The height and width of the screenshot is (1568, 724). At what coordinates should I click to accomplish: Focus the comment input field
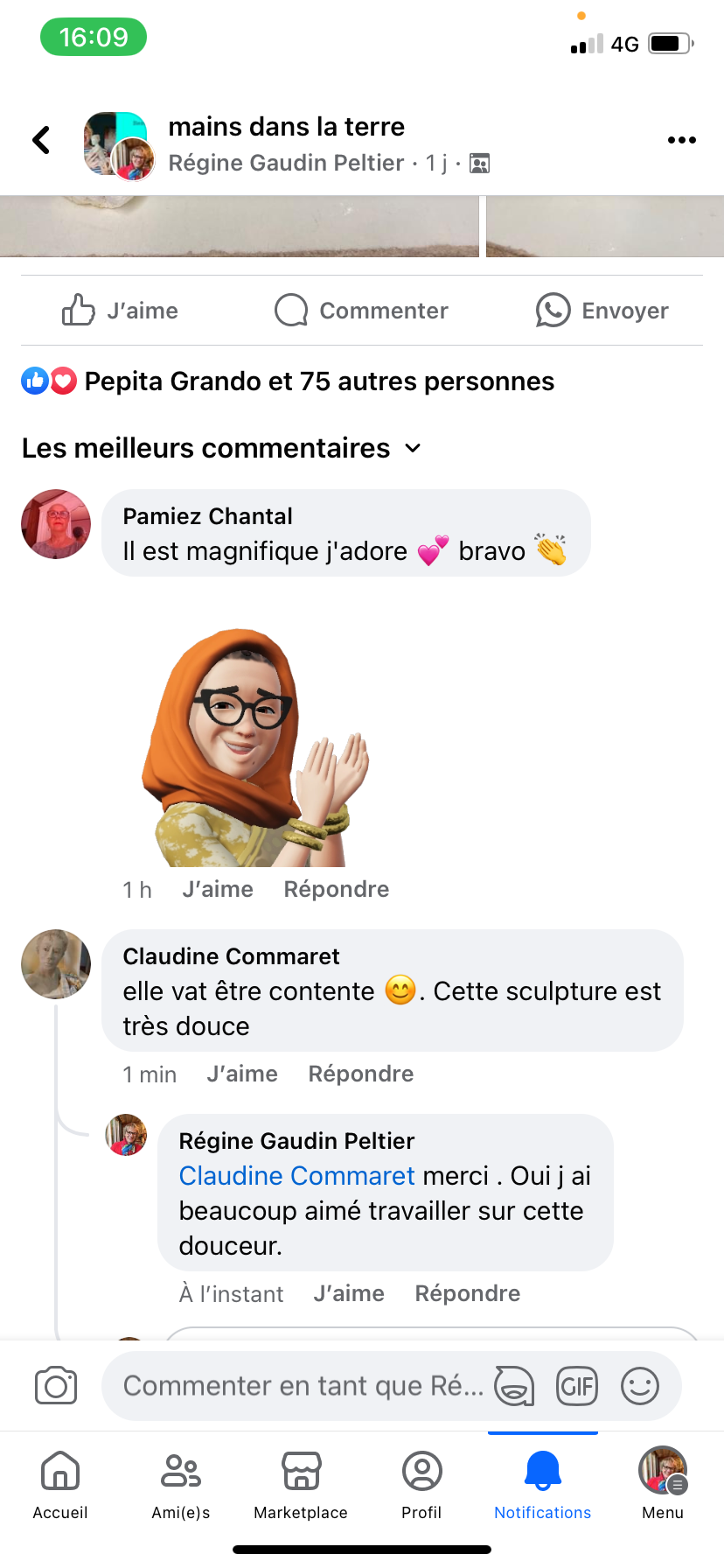(302, 1386)
